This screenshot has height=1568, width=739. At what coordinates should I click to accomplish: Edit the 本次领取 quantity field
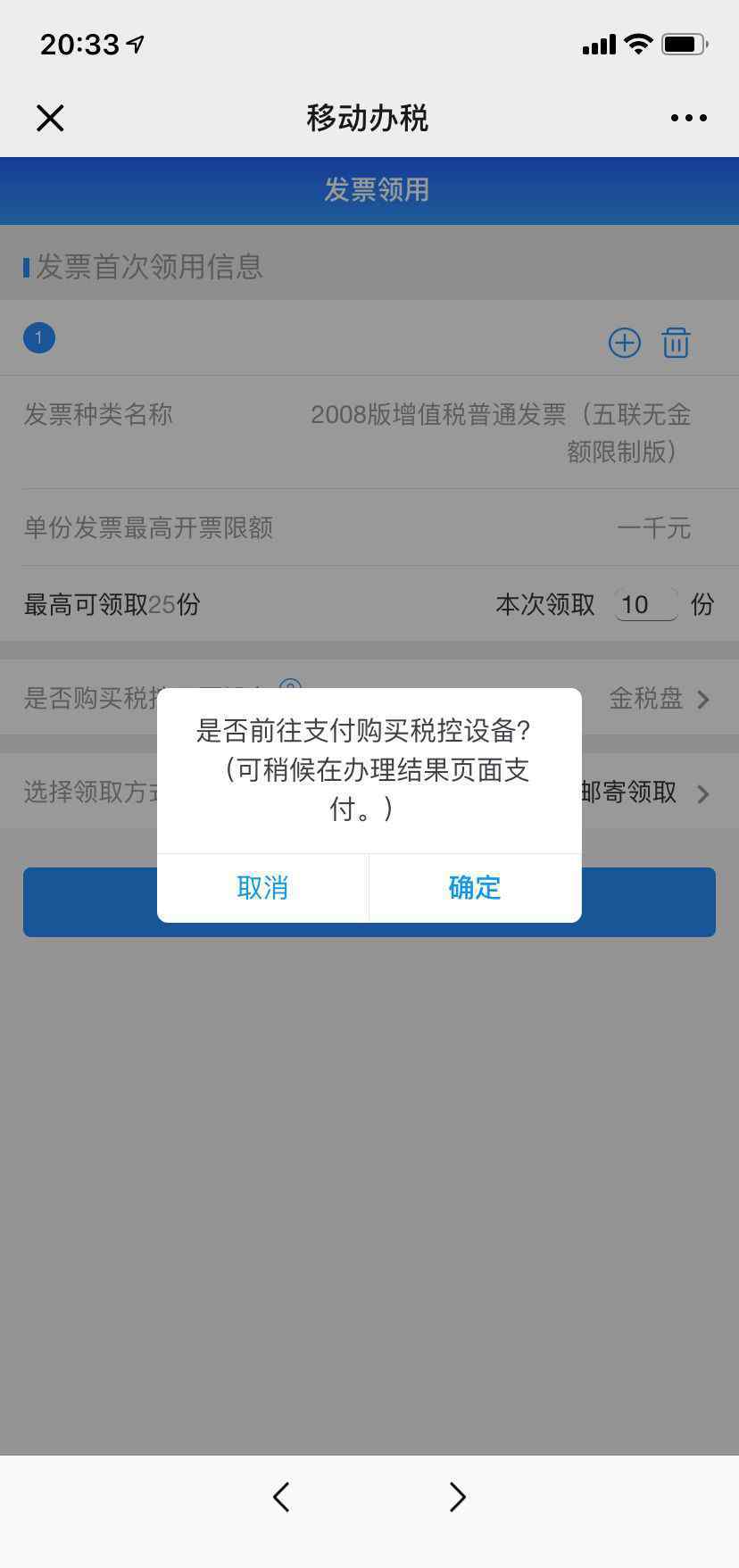(646, 604)
